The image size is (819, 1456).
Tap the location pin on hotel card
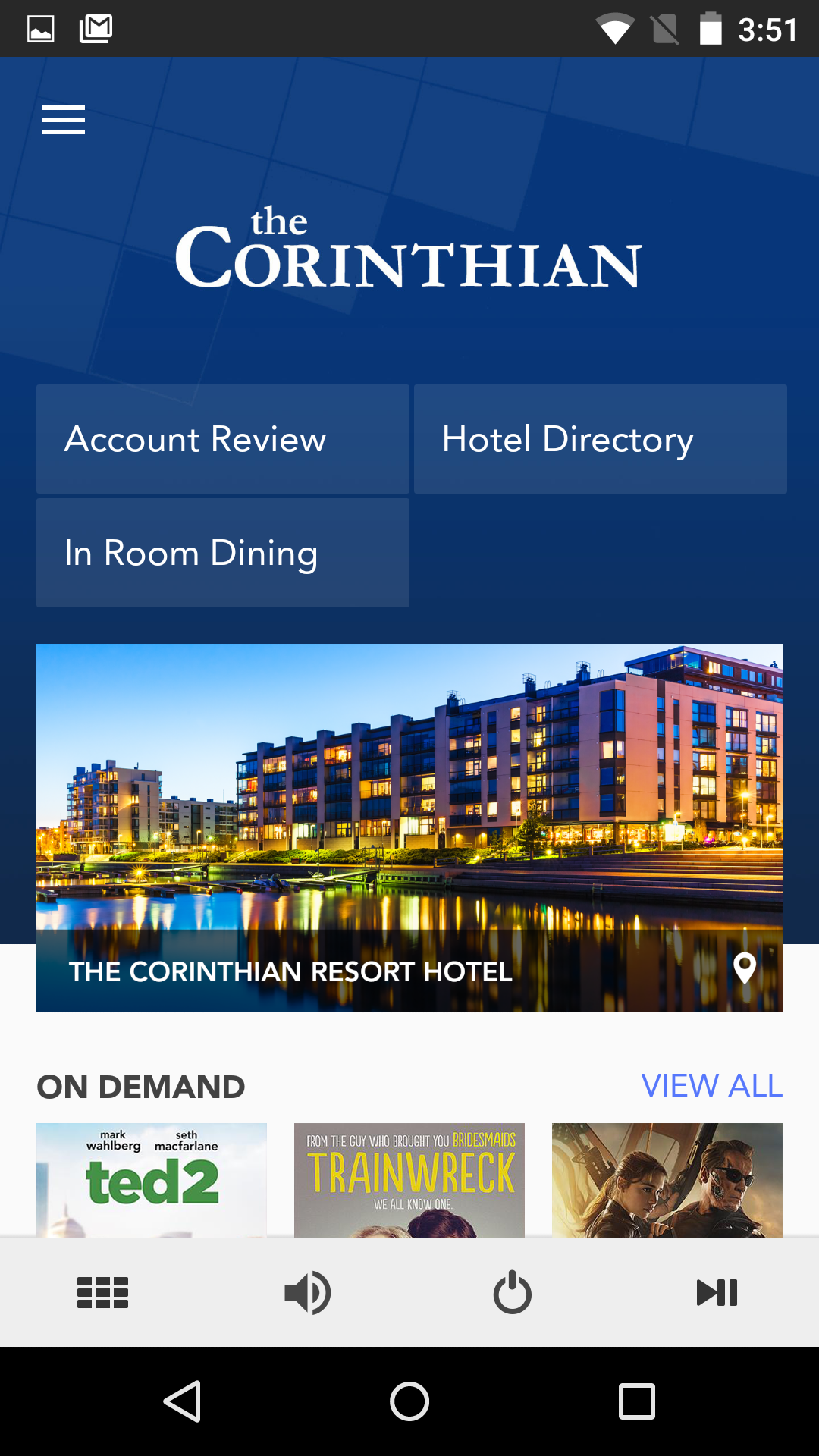(x=745, y=969)
